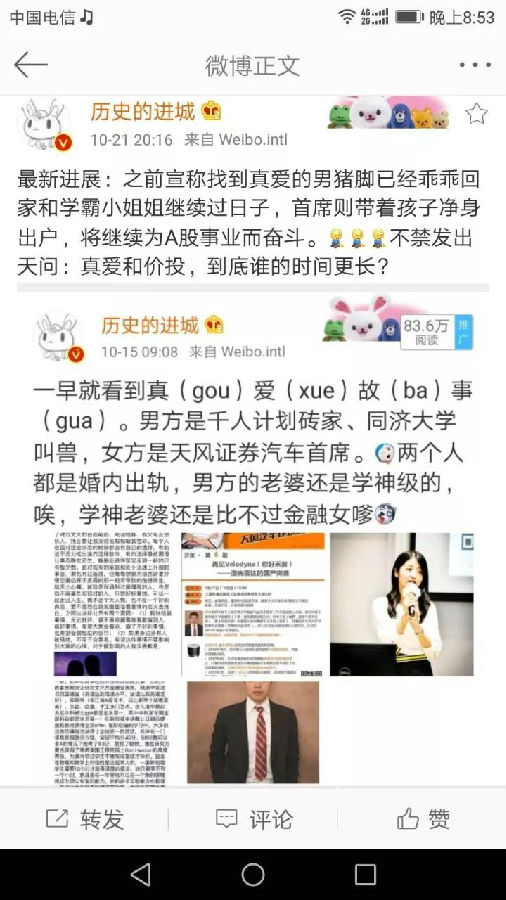
Task: Tap the system home button
Action: click(x=253, y=875)
